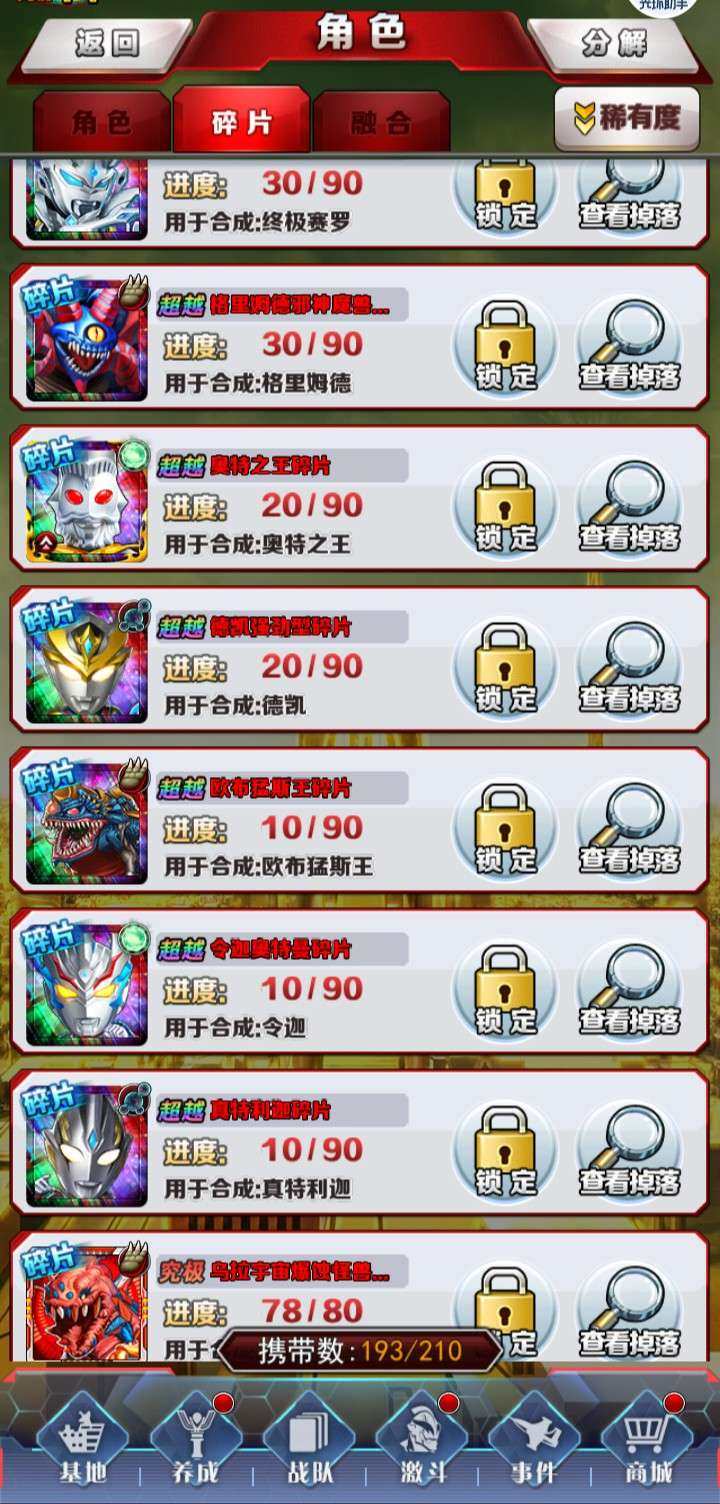This screenshot has width=720, height=1504.
Task: Lock the 德凯 fragment
Action: [505, 667]
